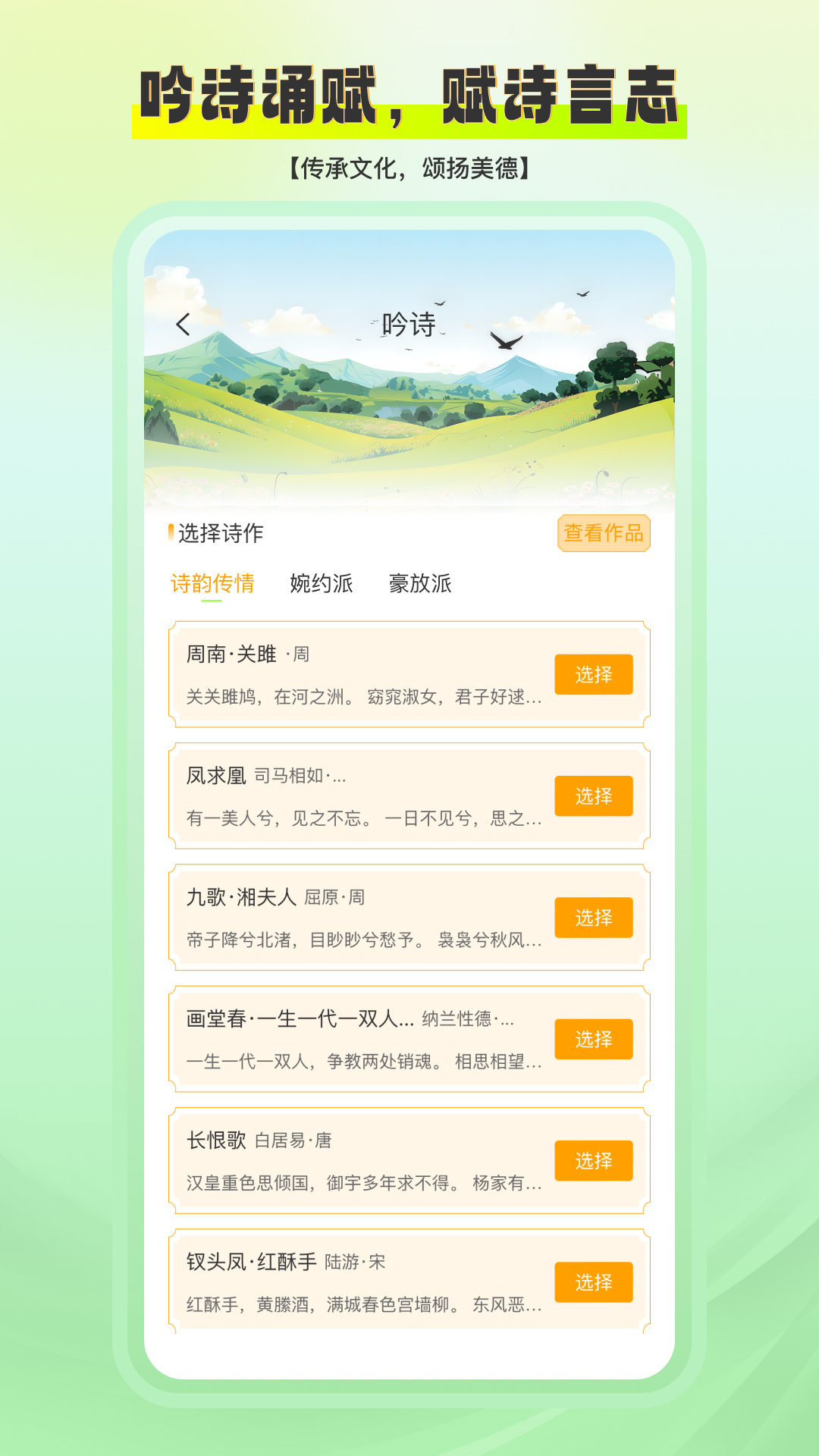819x1456 pixels.
Task: Switch to the 婉约派 tab
Action: (322, 585)
